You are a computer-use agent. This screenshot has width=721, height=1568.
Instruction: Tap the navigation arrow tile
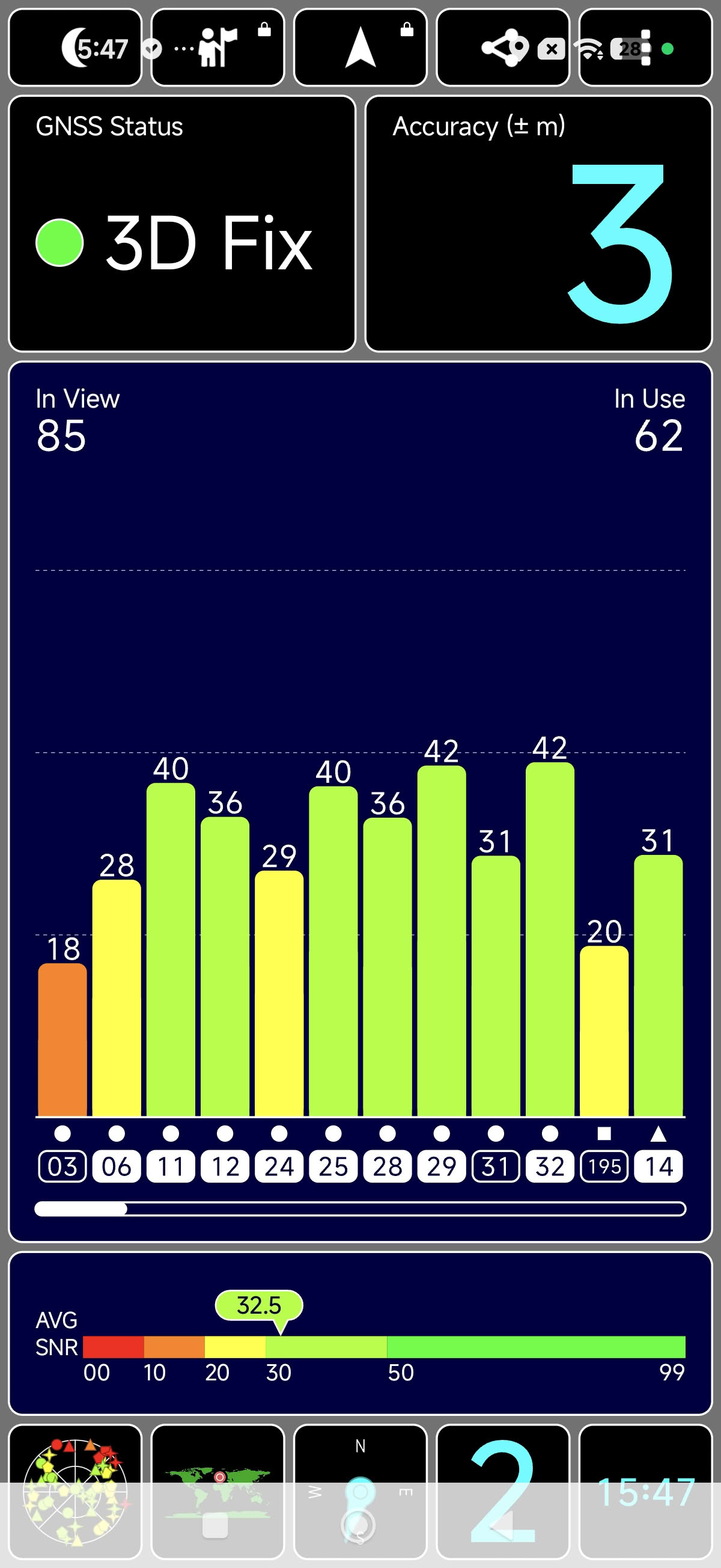(x=360, y=47)
